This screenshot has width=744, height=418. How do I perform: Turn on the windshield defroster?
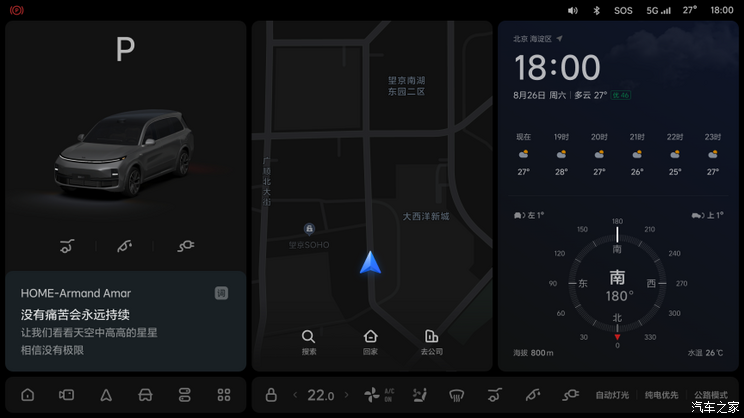click(x=455, y=395)
